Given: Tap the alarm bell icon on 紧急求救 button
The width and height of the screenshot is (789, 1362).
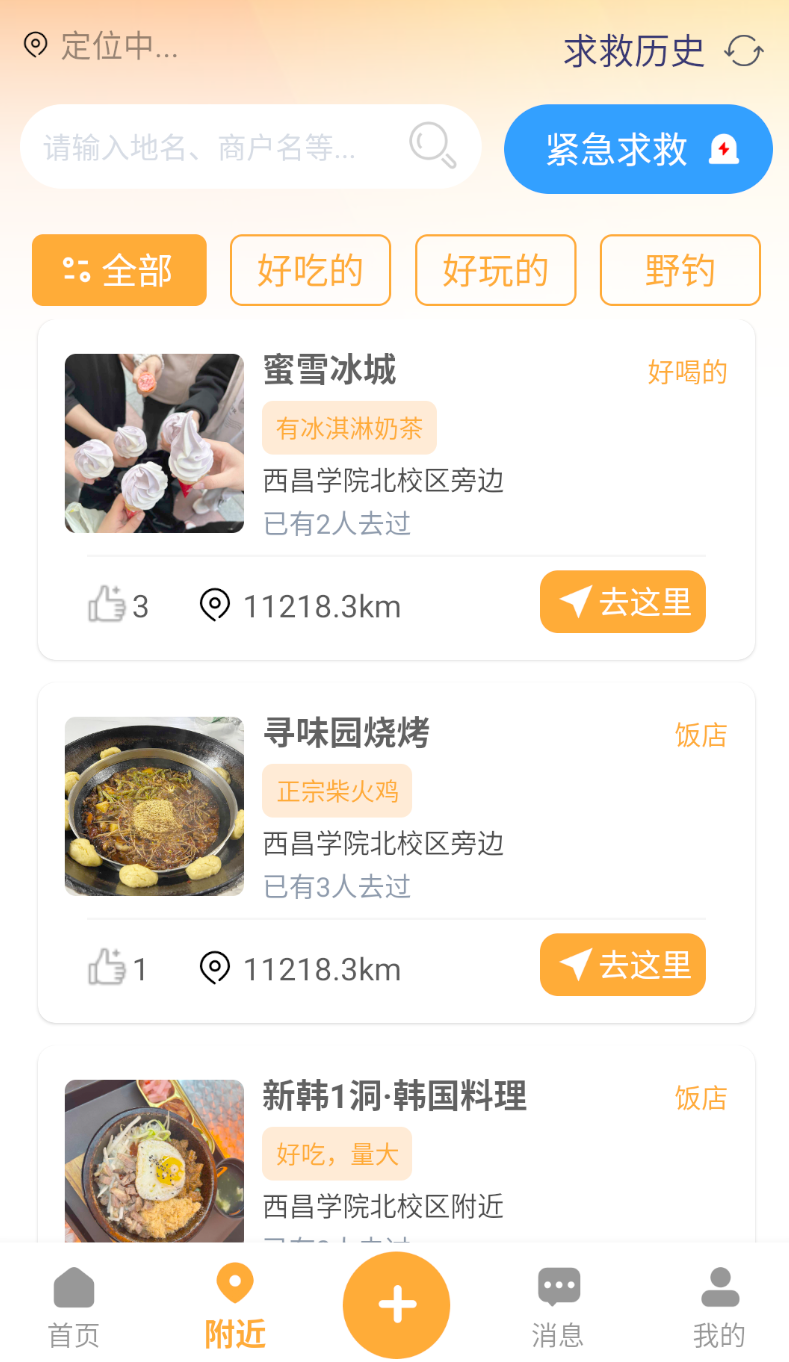Looking at the screenshot, I should pos(724,148).
